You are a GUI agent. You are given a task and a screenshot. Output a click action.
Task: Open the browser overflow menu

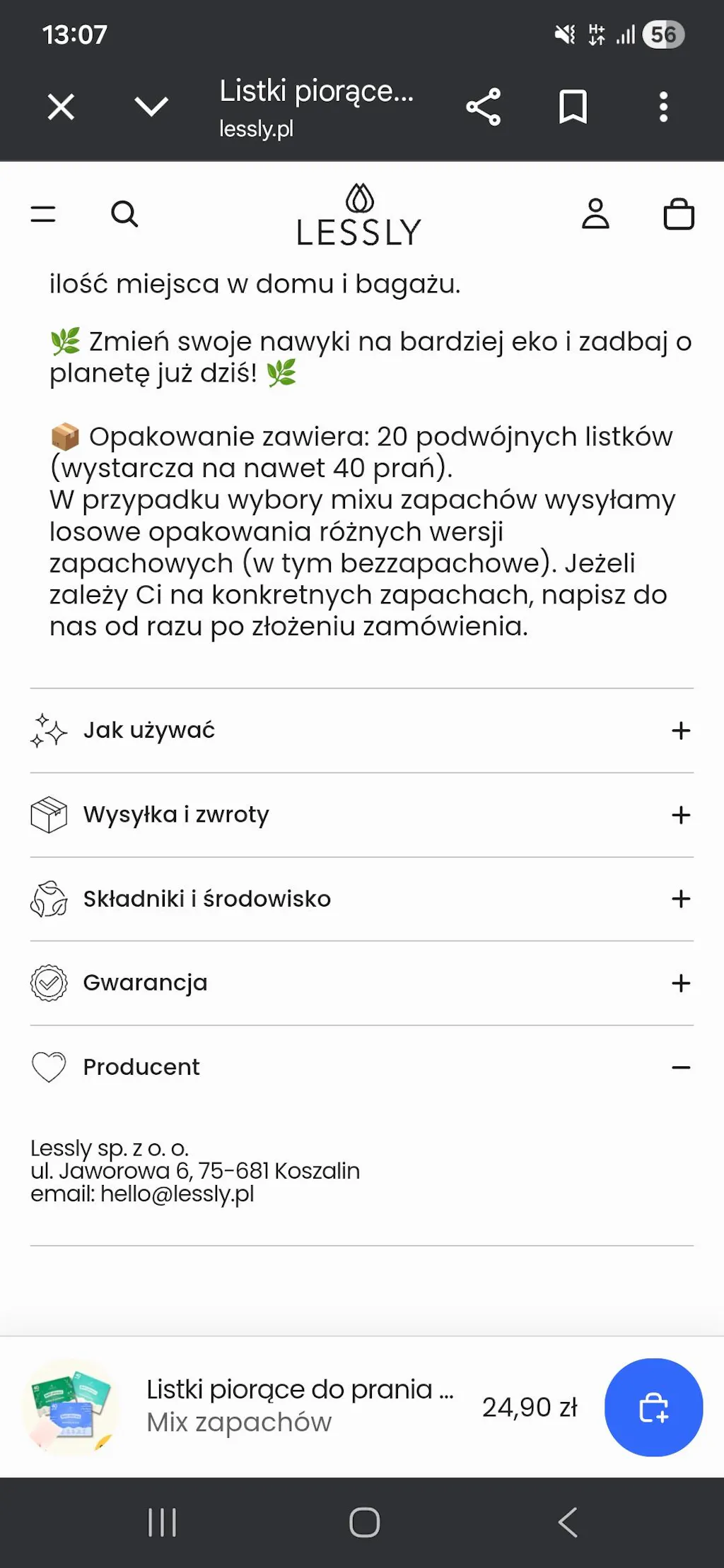(663, 107)
